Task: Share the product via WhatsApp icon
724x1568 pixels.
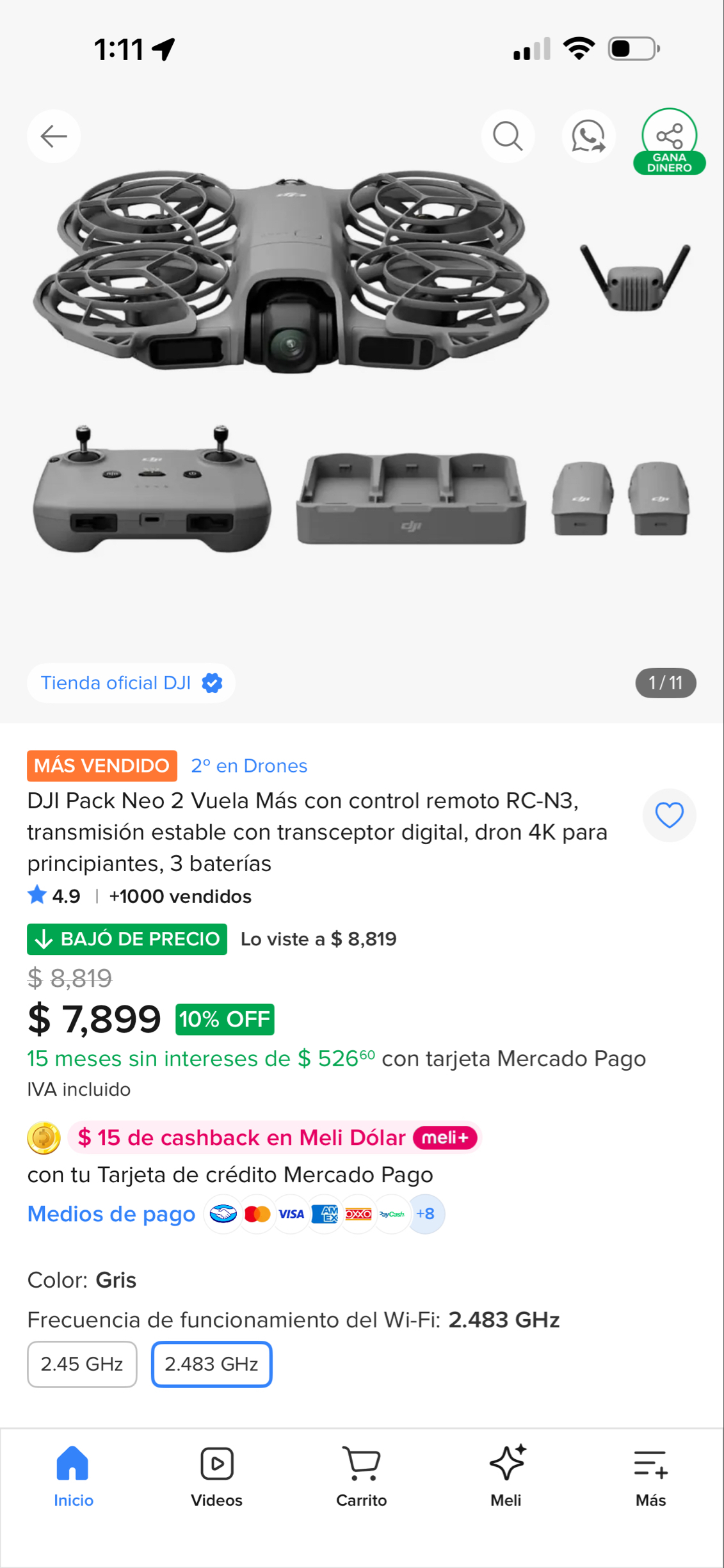Action: click(588, 136)
